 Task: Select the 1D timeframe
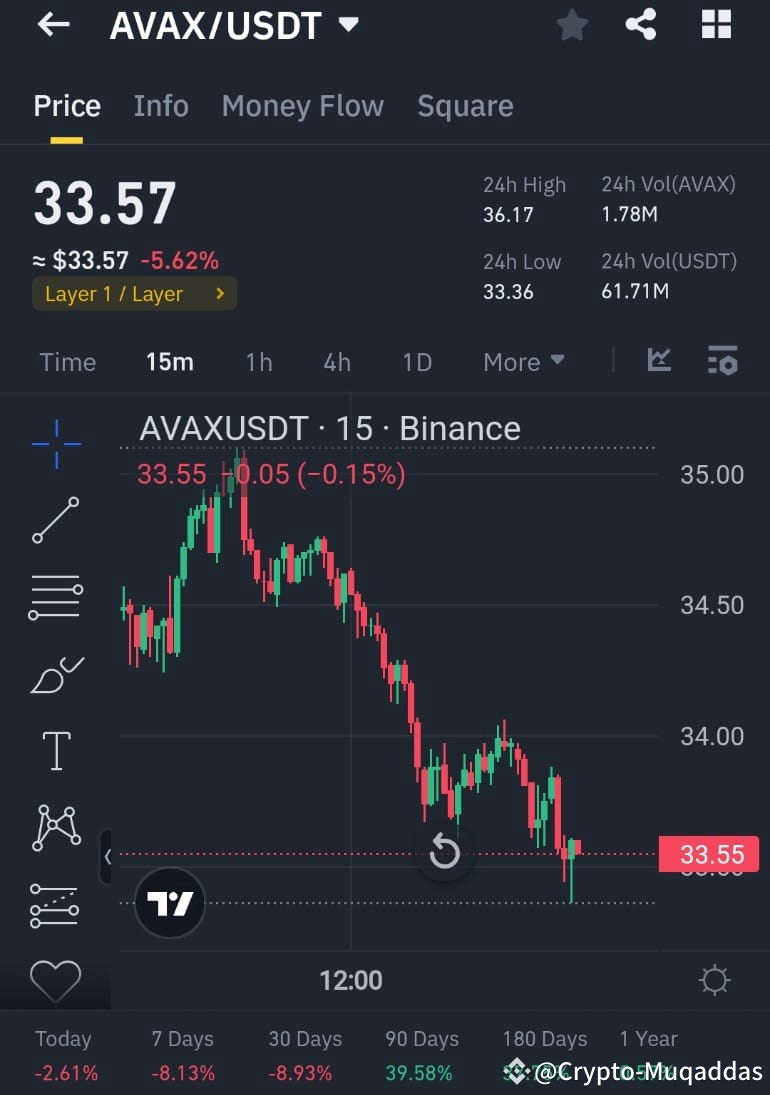[416, 362]
